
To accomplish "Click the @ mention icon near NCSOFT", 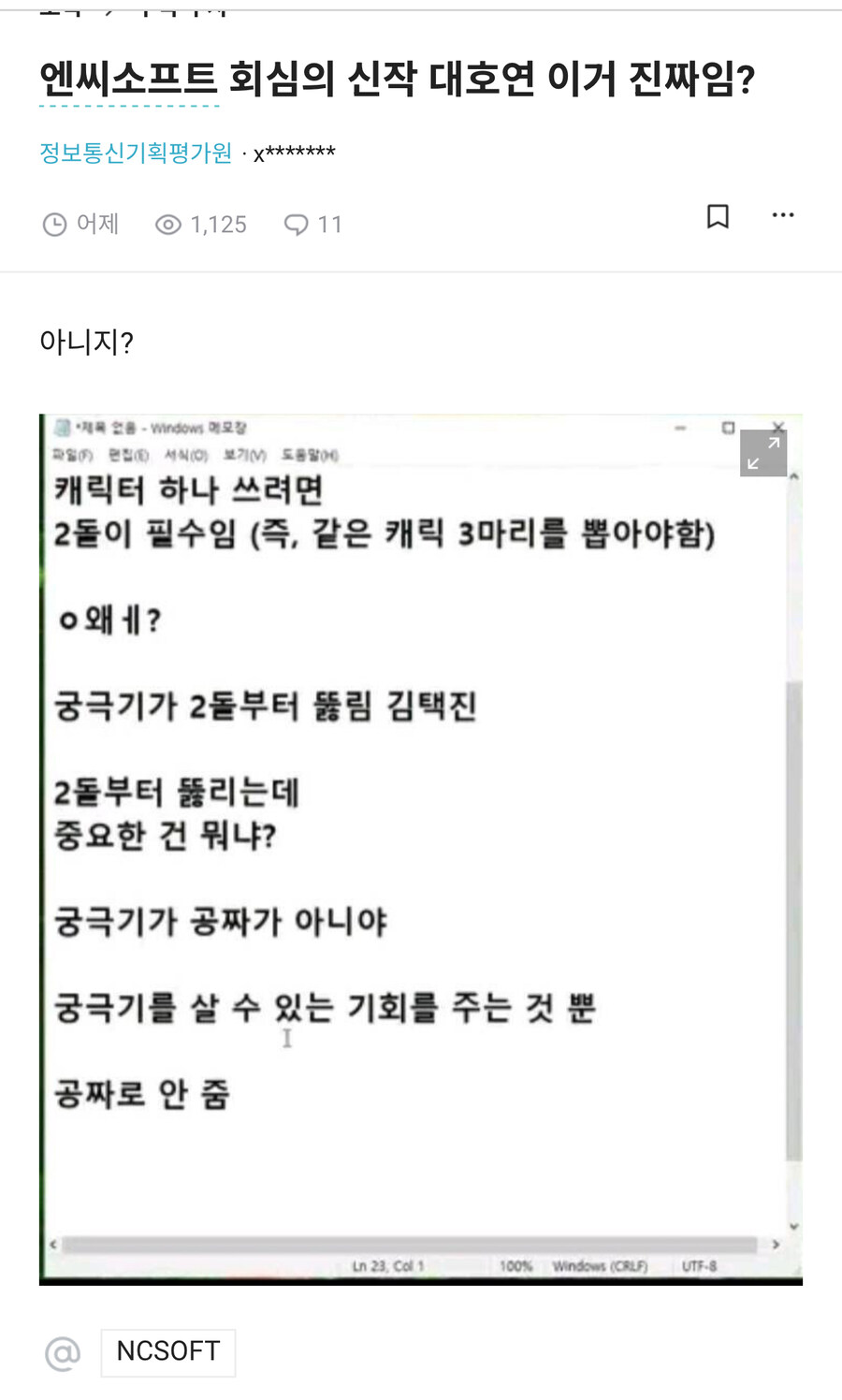I will 62,1351.
